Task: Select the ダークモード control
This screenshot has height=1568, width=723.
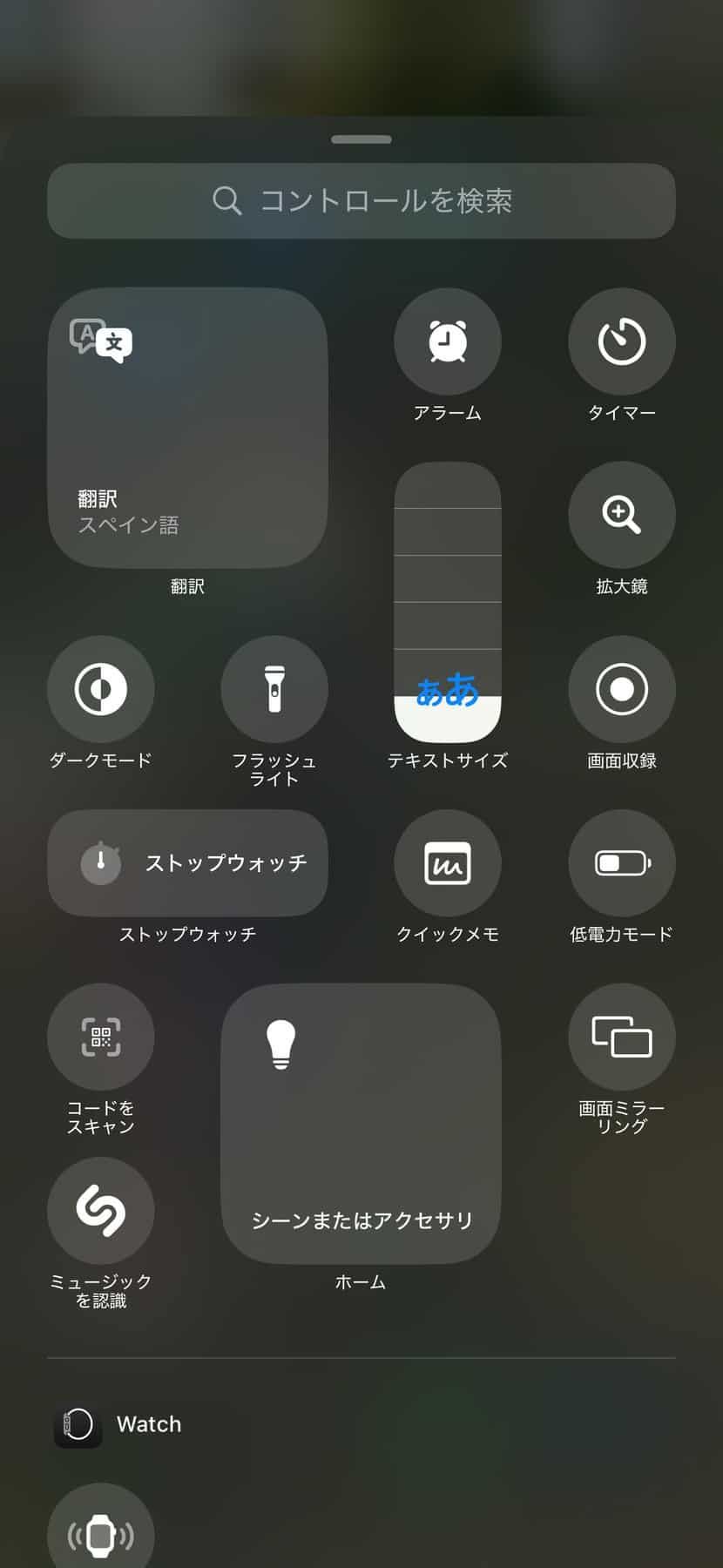Action: (x=101, y=689)
